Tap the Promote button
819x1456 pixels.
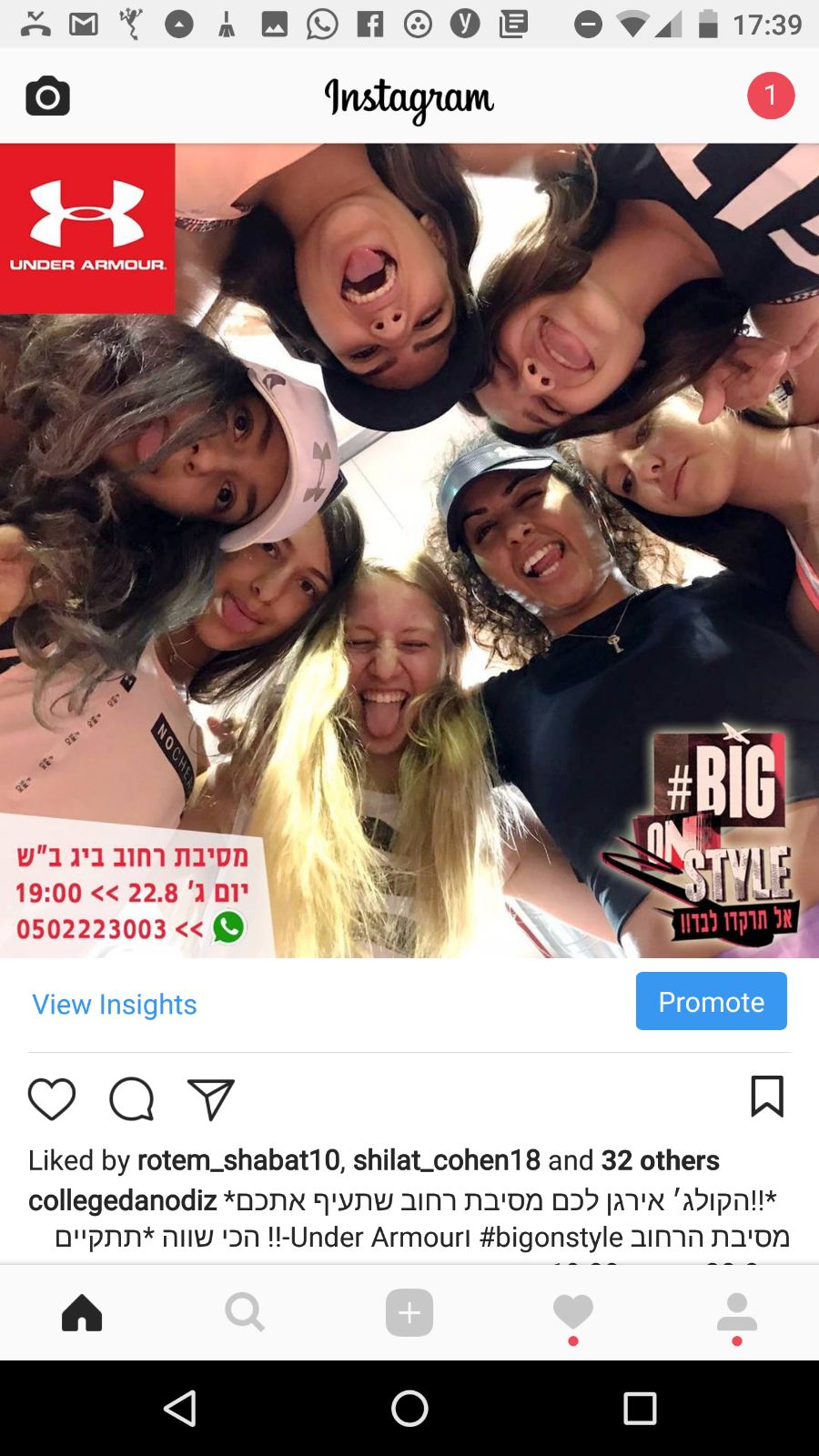coord(711,1001)
